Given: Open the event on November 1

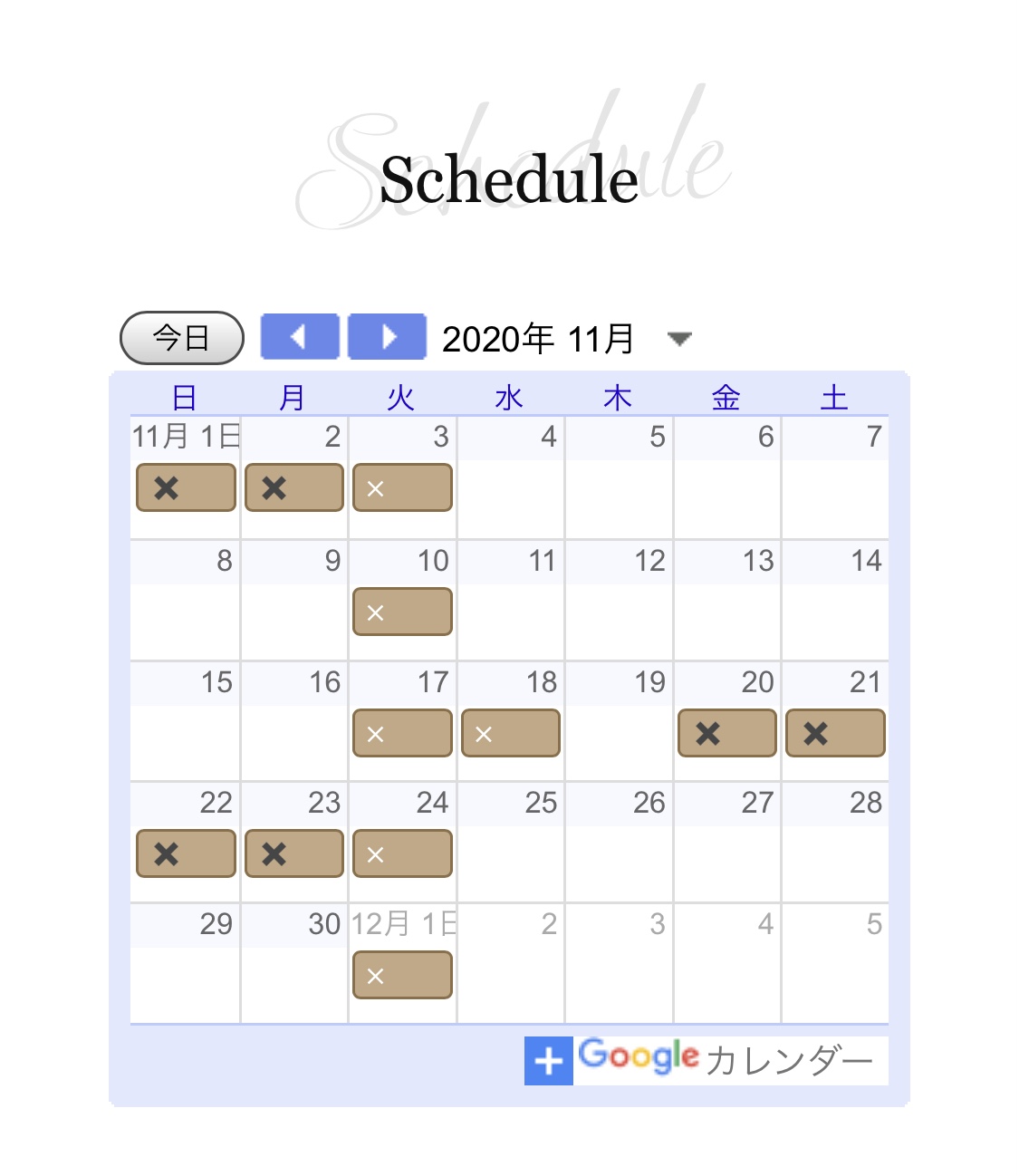Looking at the screenshot, I should 186,487.
